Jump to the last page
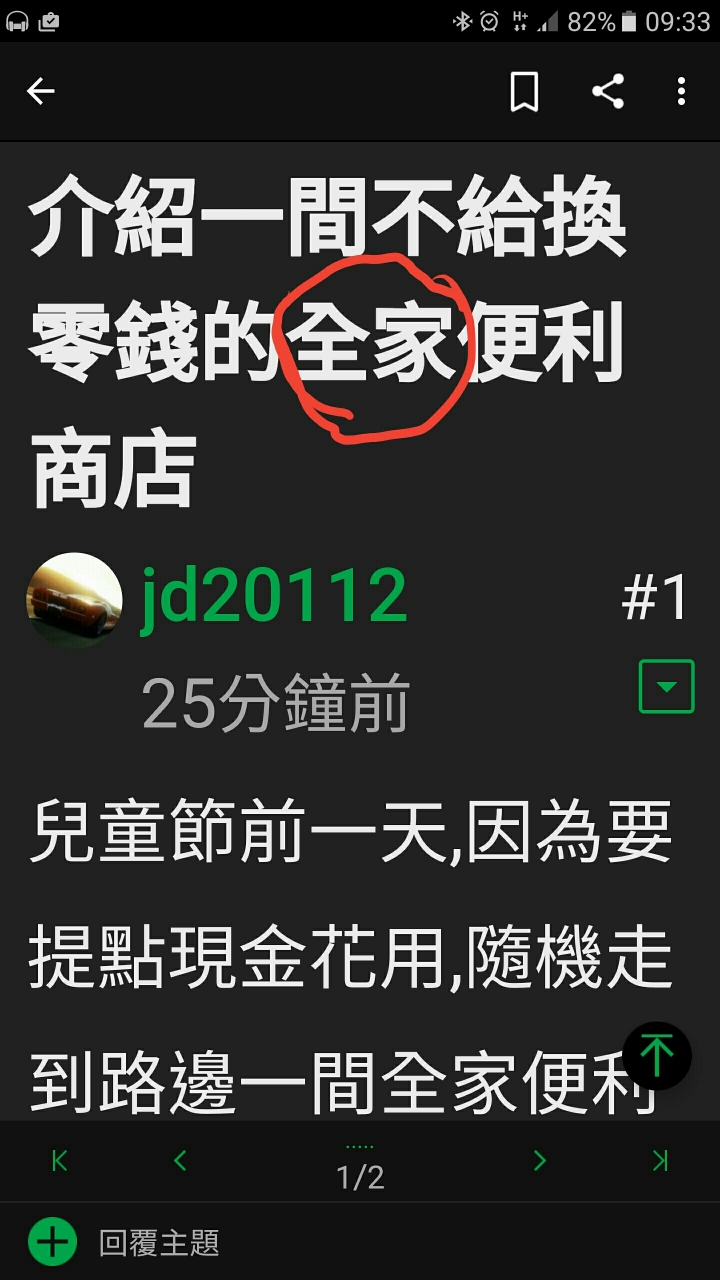The width and height of the screenshot is (720, 1280). (x=660, y=1160)
